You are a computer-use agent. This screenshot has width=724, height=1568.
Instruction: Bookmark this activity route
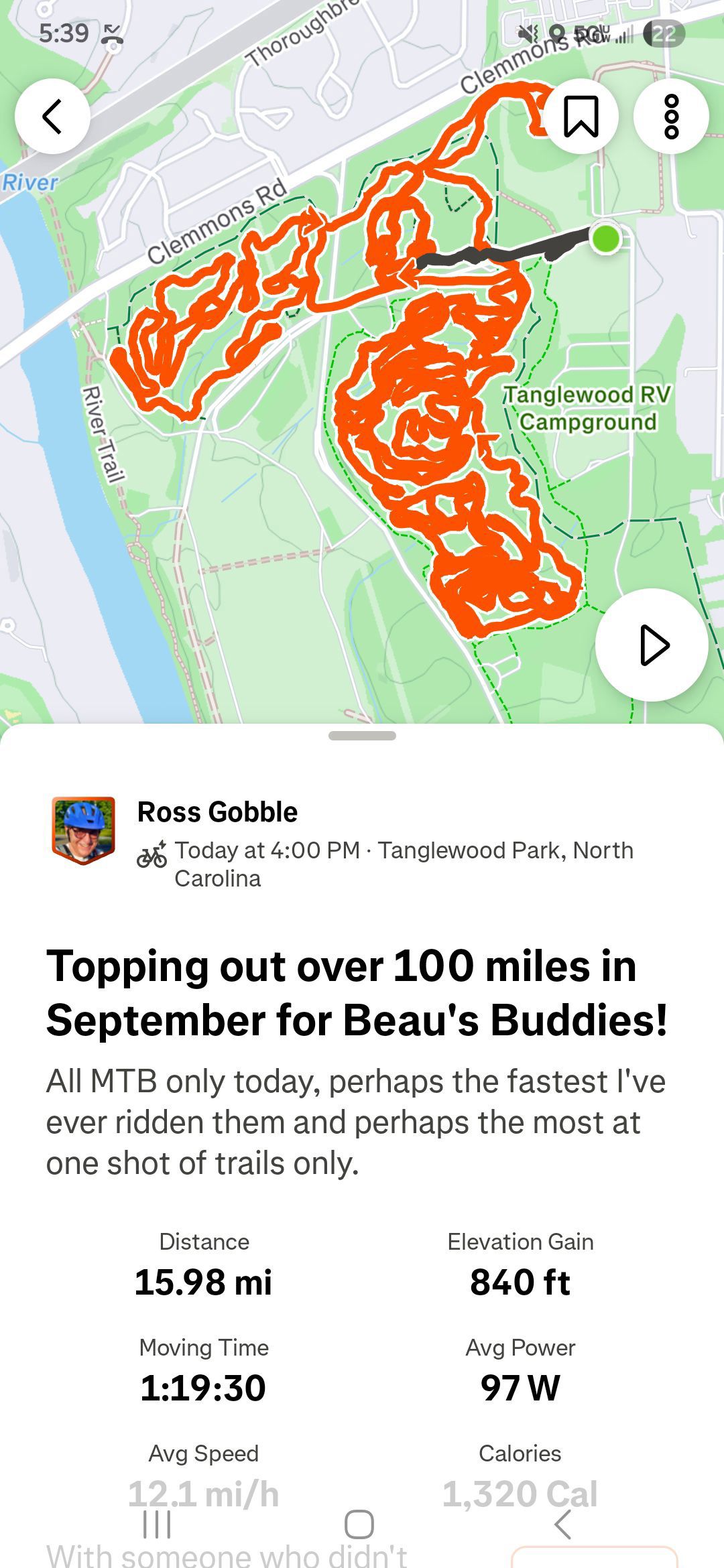coord(581,116)
